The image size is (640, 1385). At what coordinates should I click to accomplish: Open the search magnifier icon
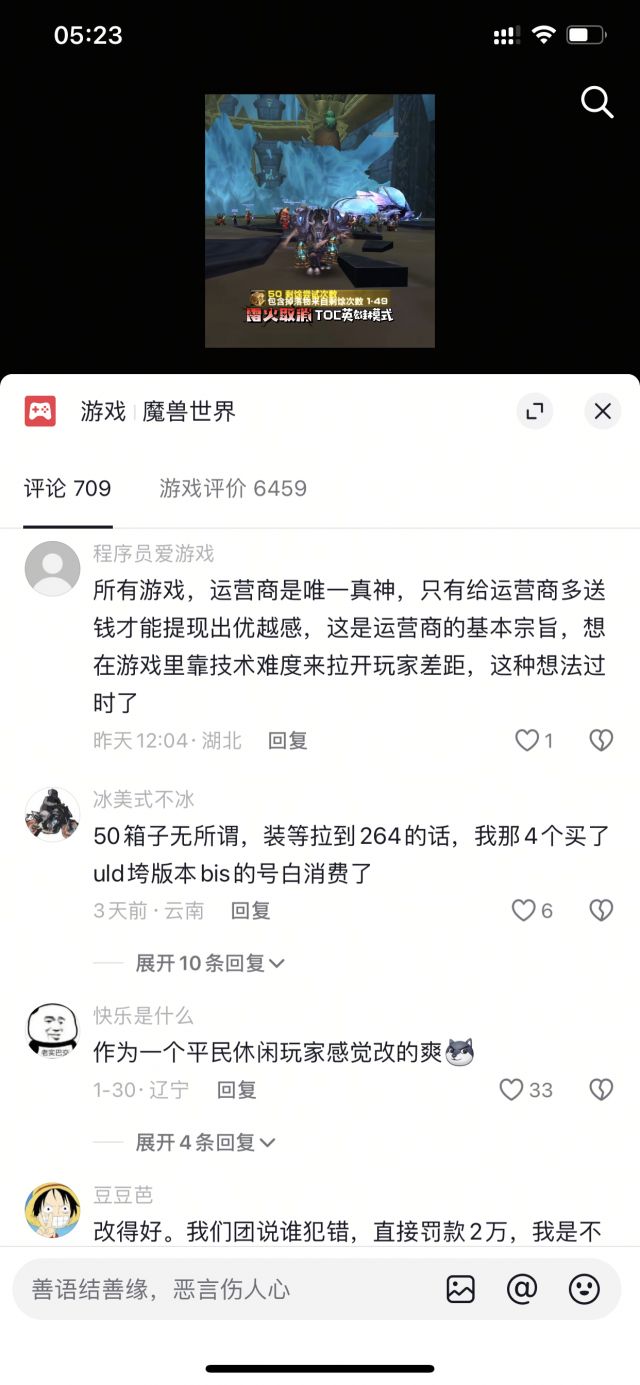pos(597,102)
